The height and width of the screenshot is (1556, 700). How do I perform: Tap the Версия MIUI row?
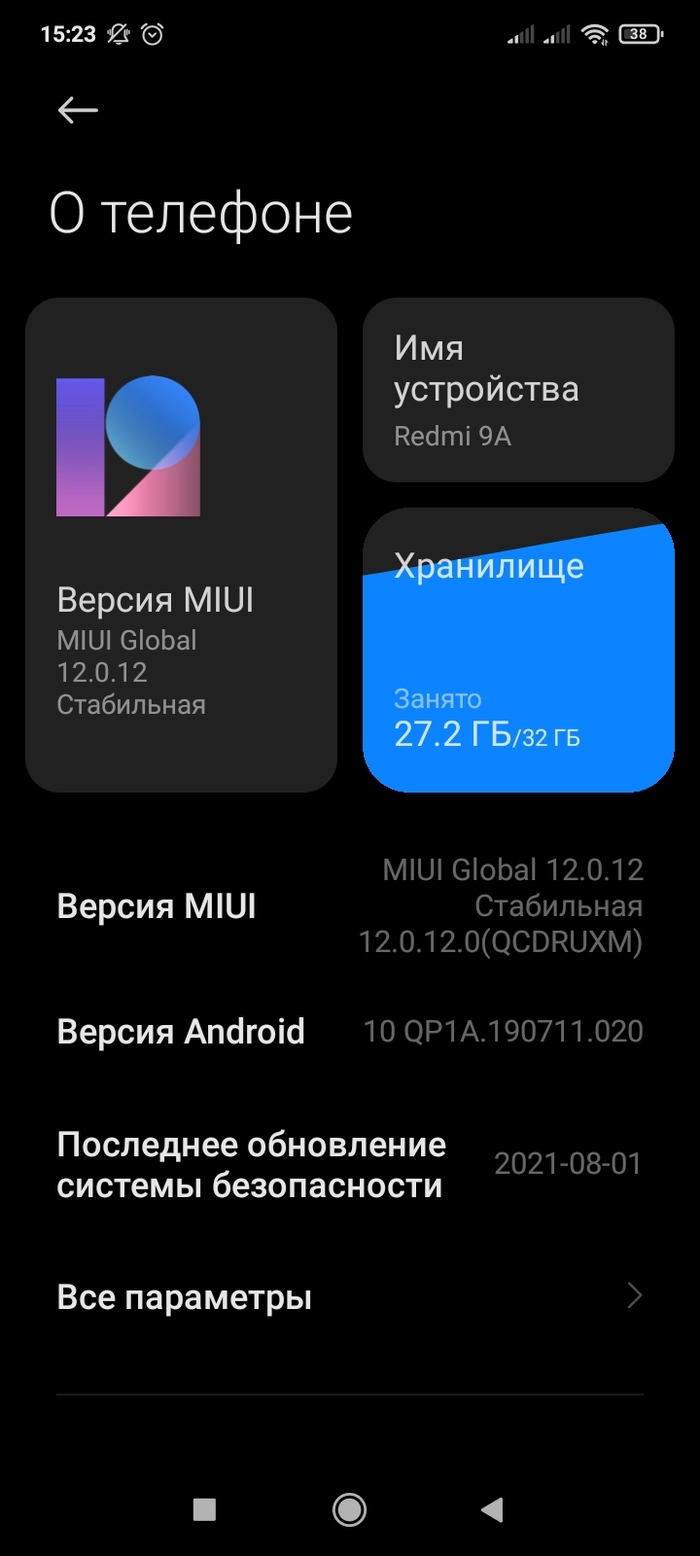coord(350,907)
